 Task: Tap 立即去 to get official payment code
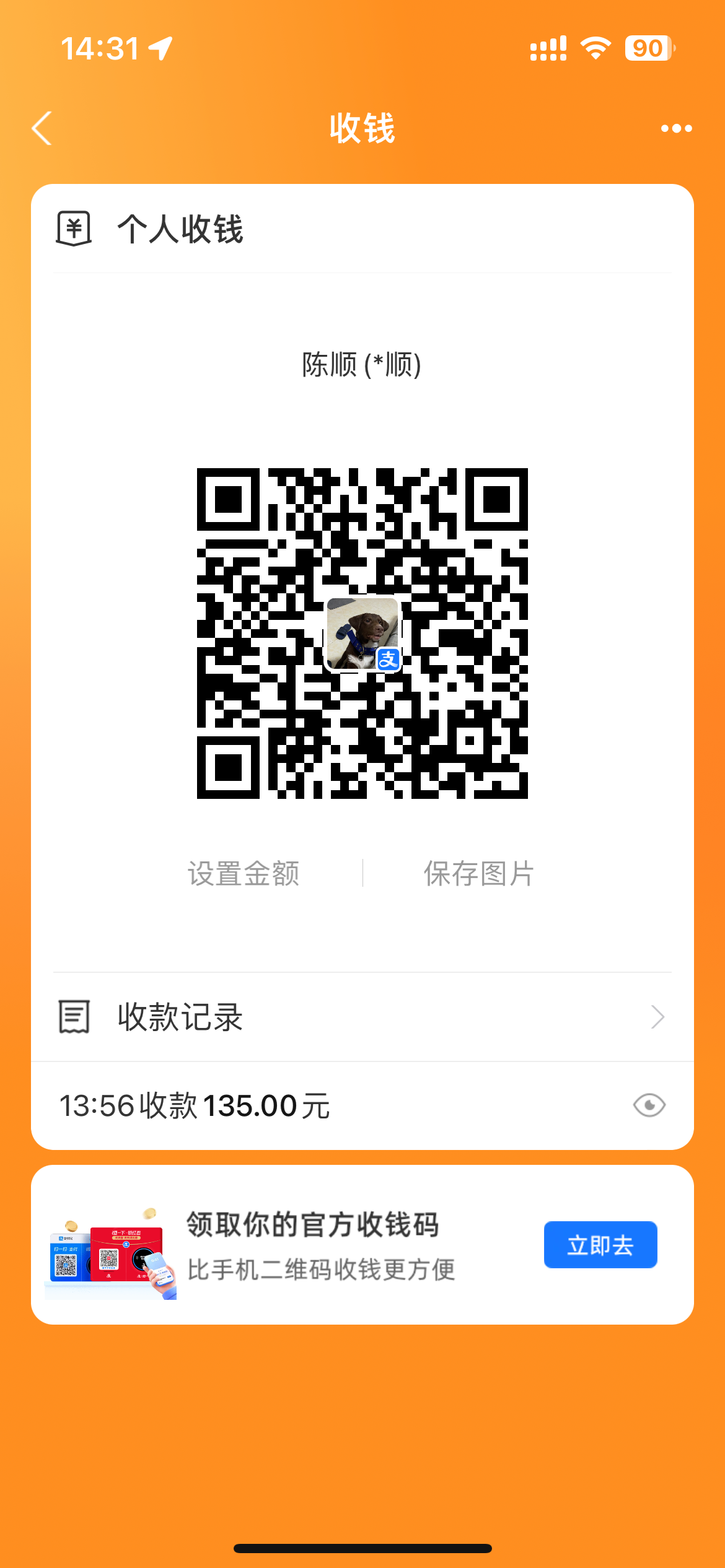tap(600, 1245)
